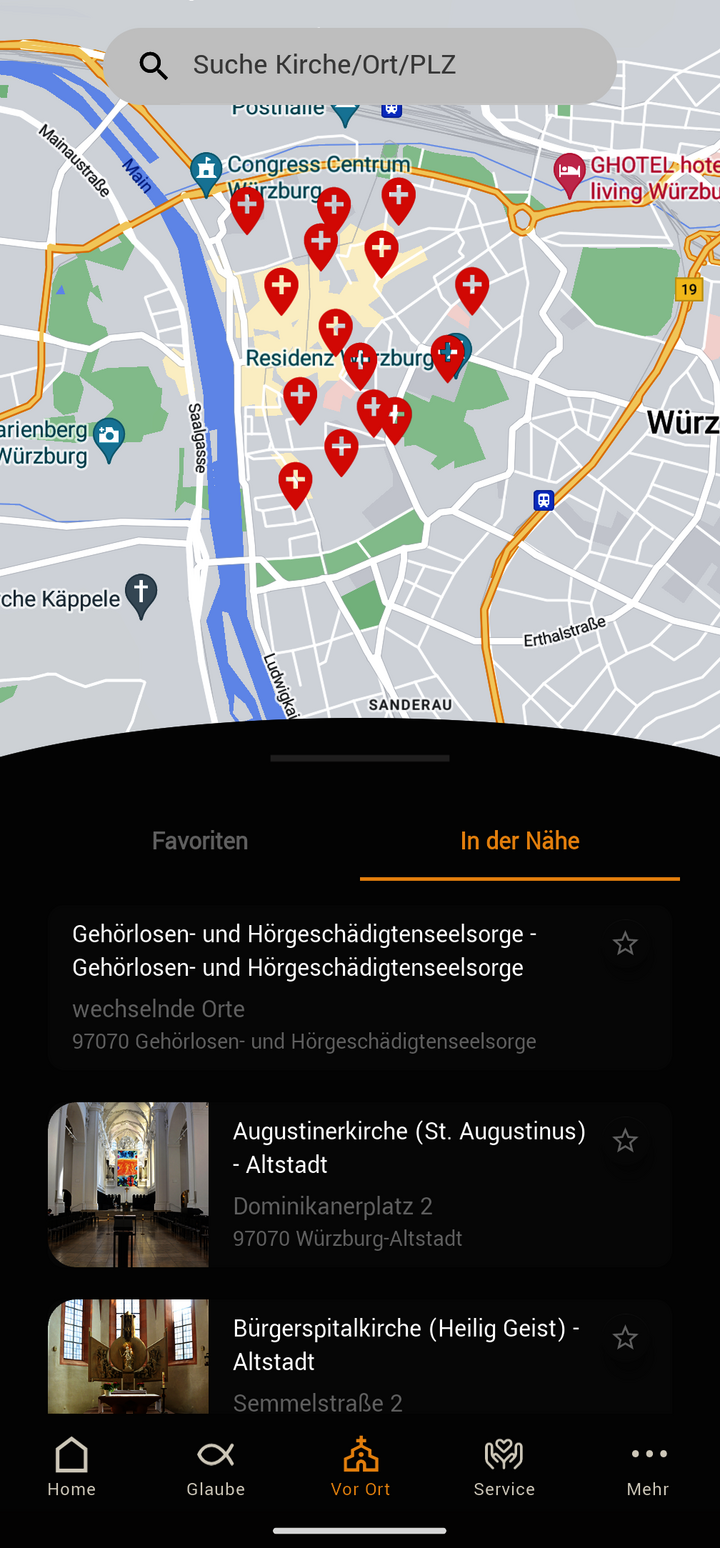
Task: Select the In der Nähe tab
Action: [519, 841]
